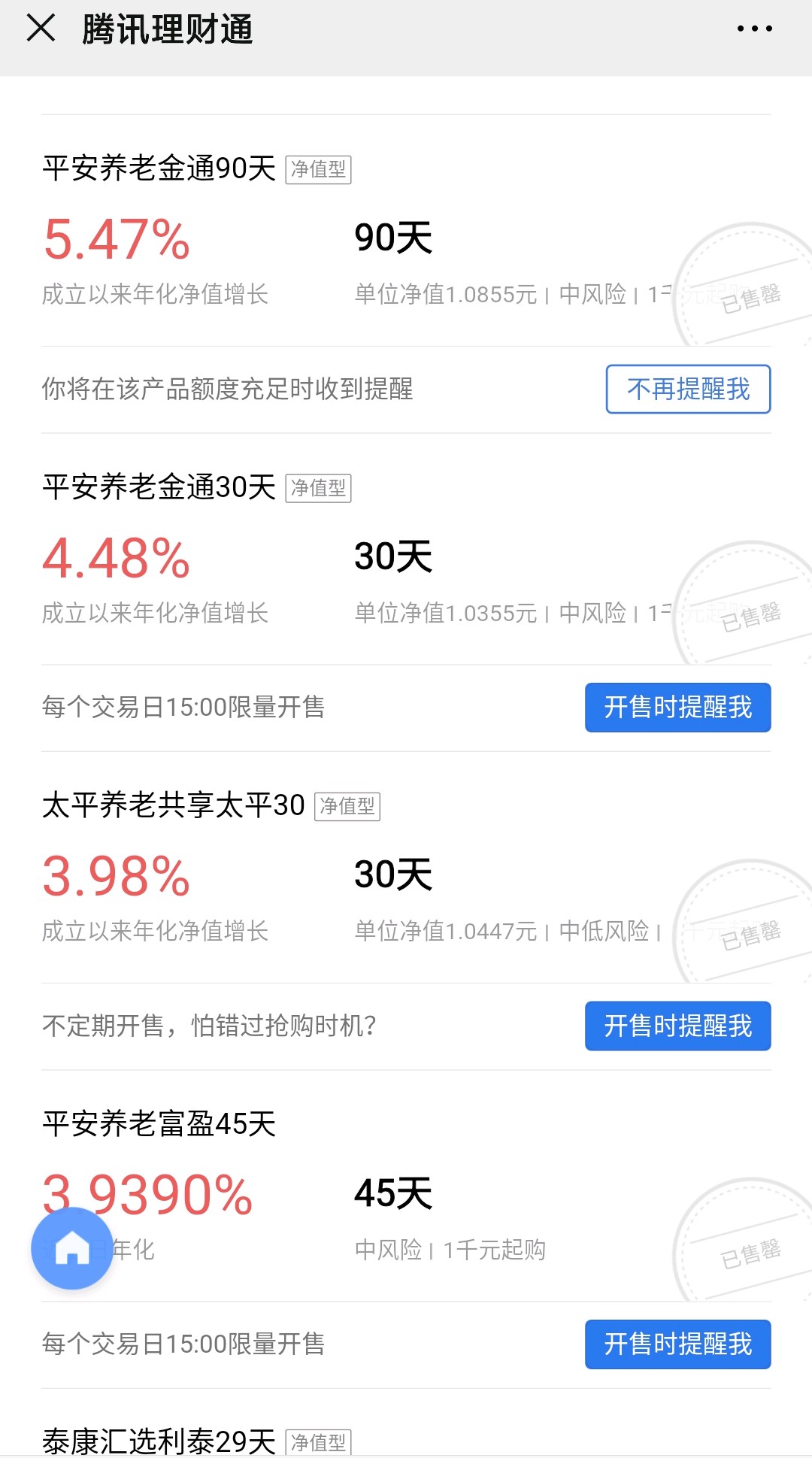Tap 开售时提醒我 for 太平养老共享太平30
812x1458 pixels.
point(677,1026)
